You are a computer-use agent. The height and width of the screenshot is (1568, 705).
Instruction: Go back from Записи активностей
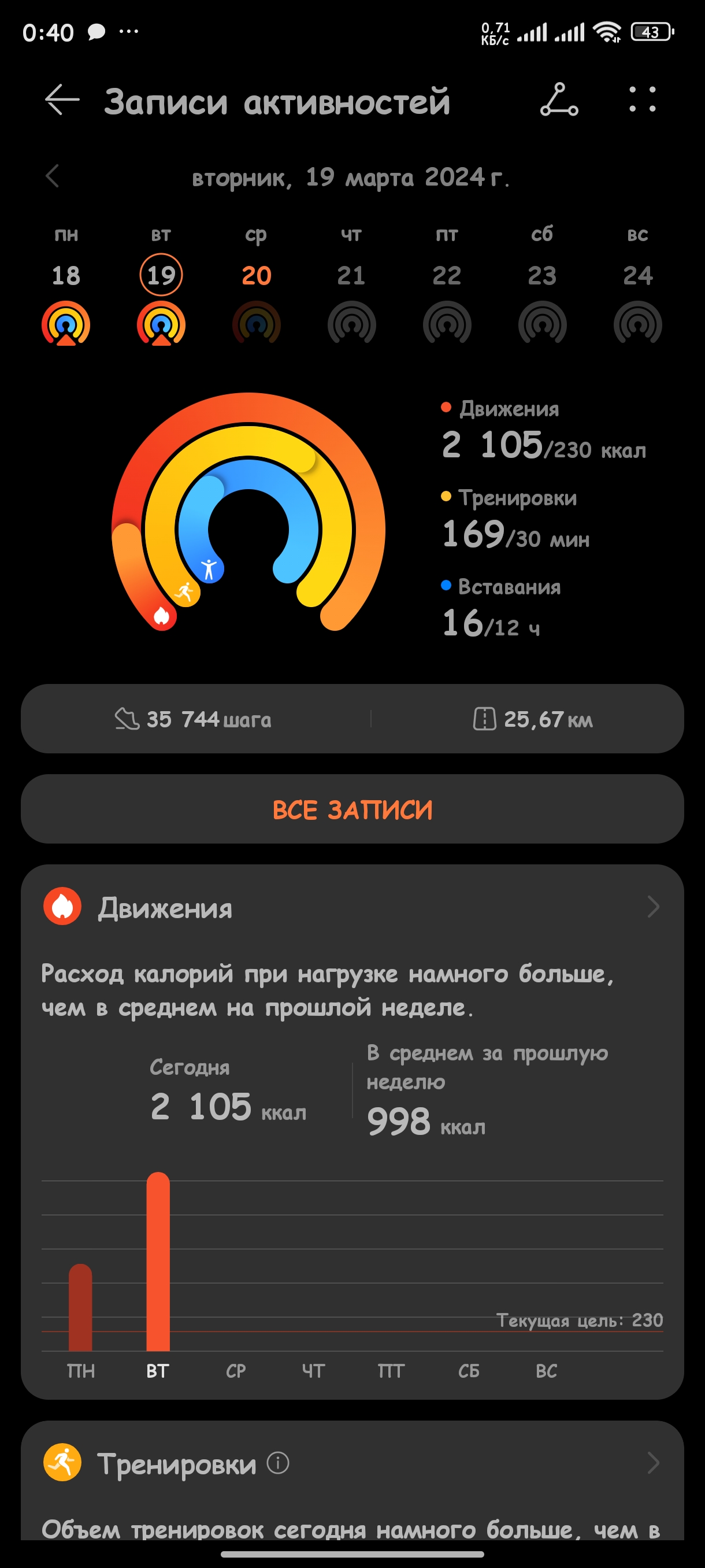[62, 100]
